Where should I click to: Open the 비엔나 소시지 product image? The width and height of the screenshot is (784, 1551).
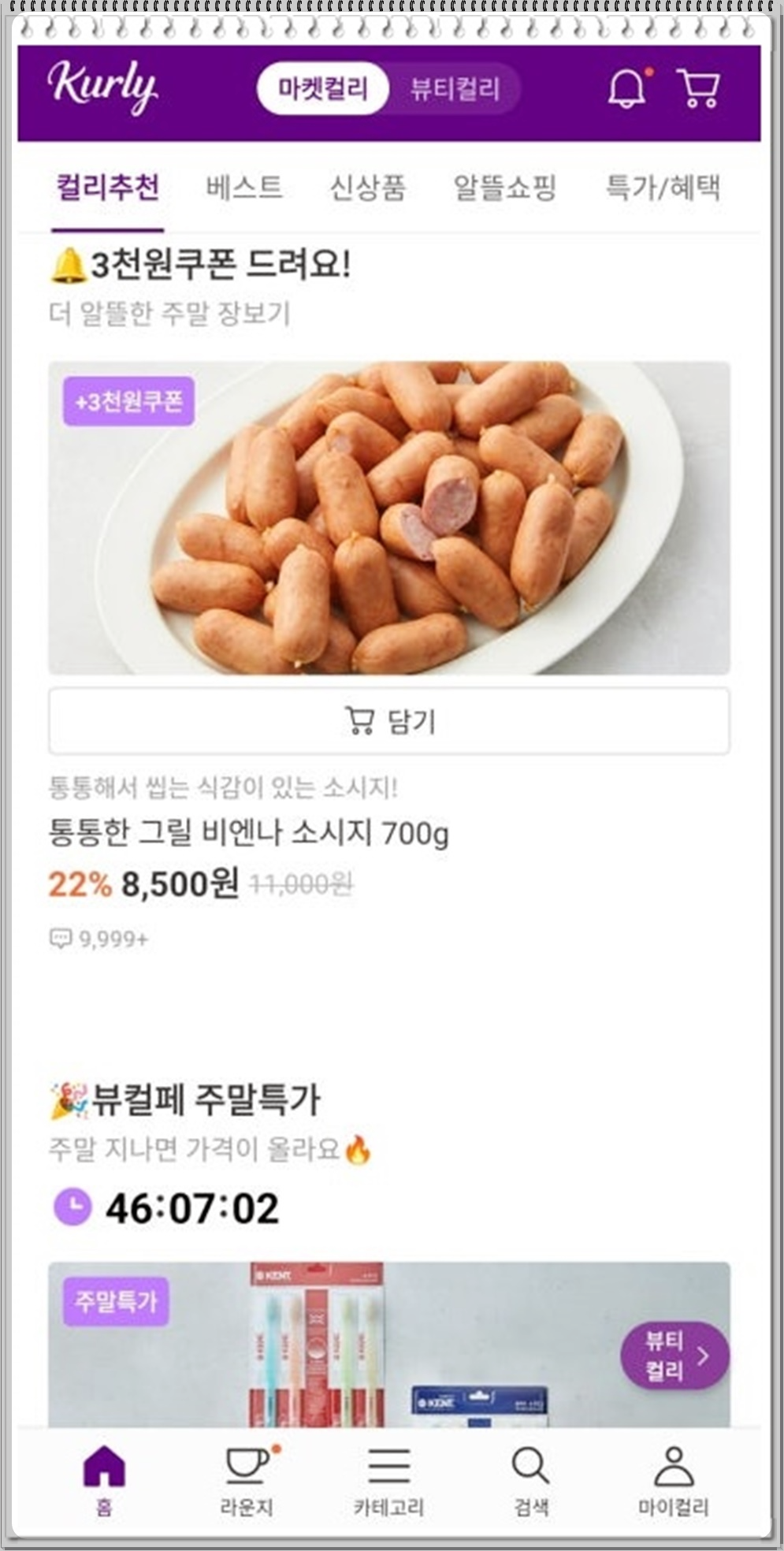point(389,518)
